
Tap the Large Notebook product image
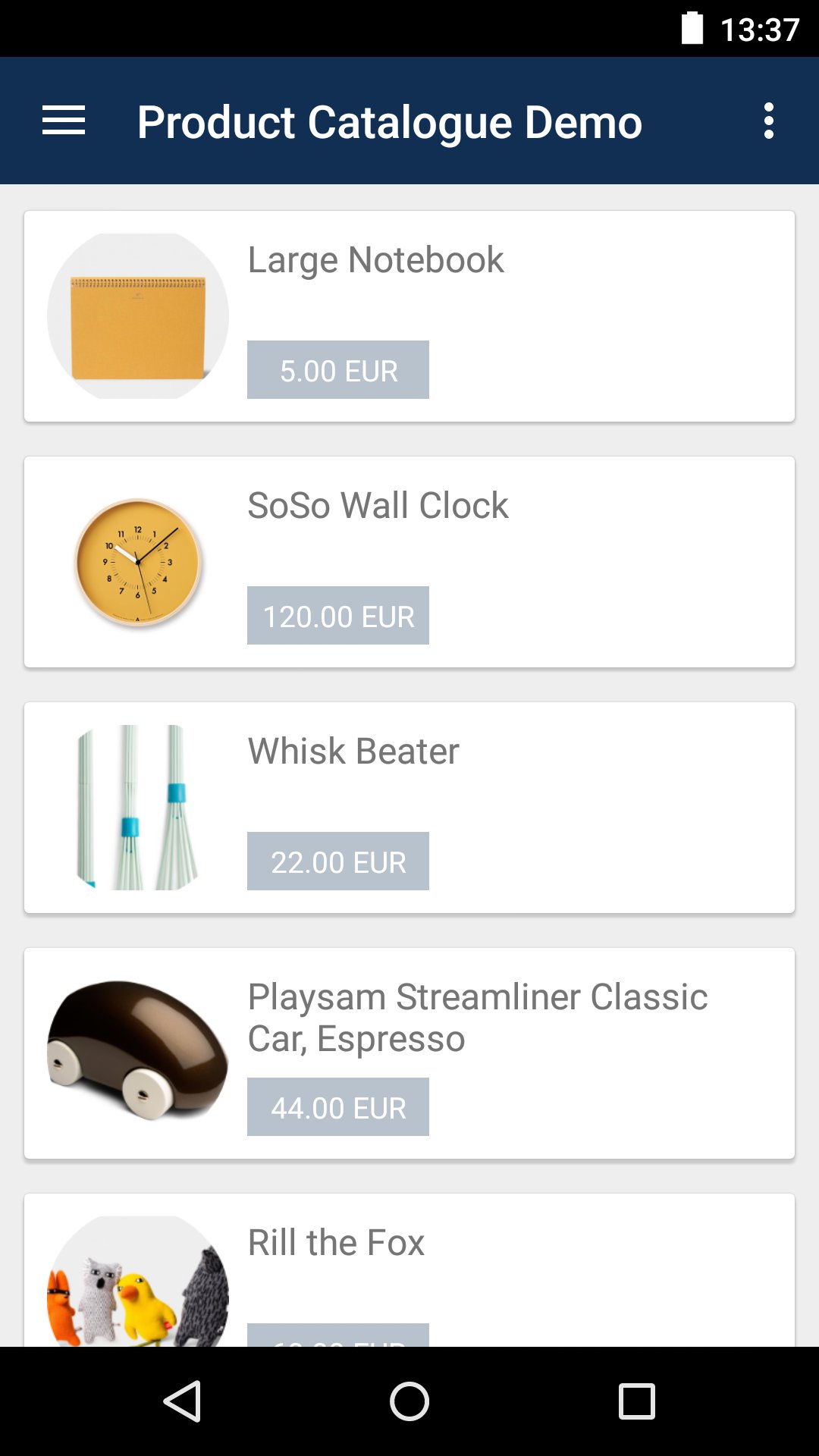coord(138,315)
